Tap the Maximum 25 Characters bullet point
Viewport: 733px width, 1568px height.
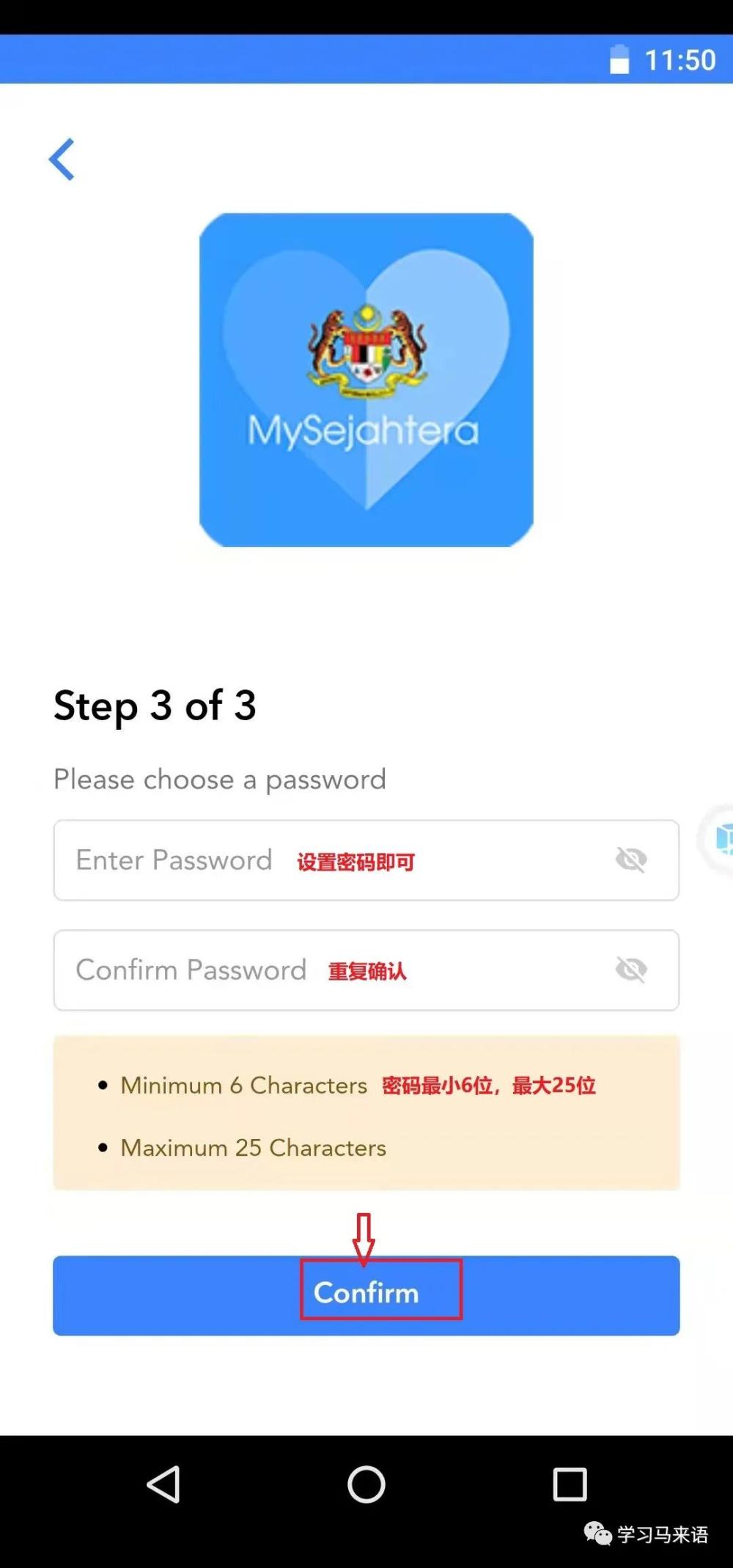(253, 1148)
